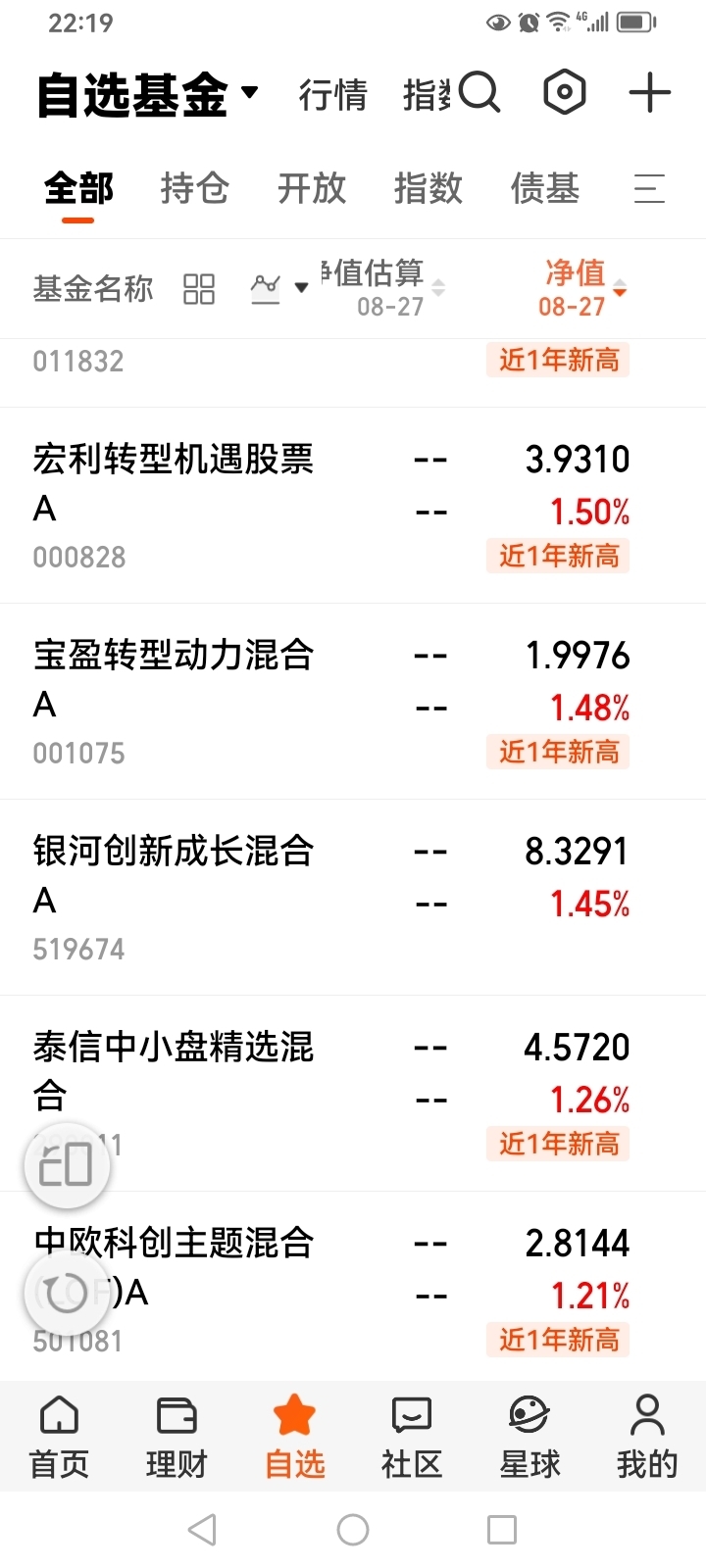This screenshot has width=706, height=1568.
Task: Go to the 理财 bottom tab
Action: pos(176,1438)
